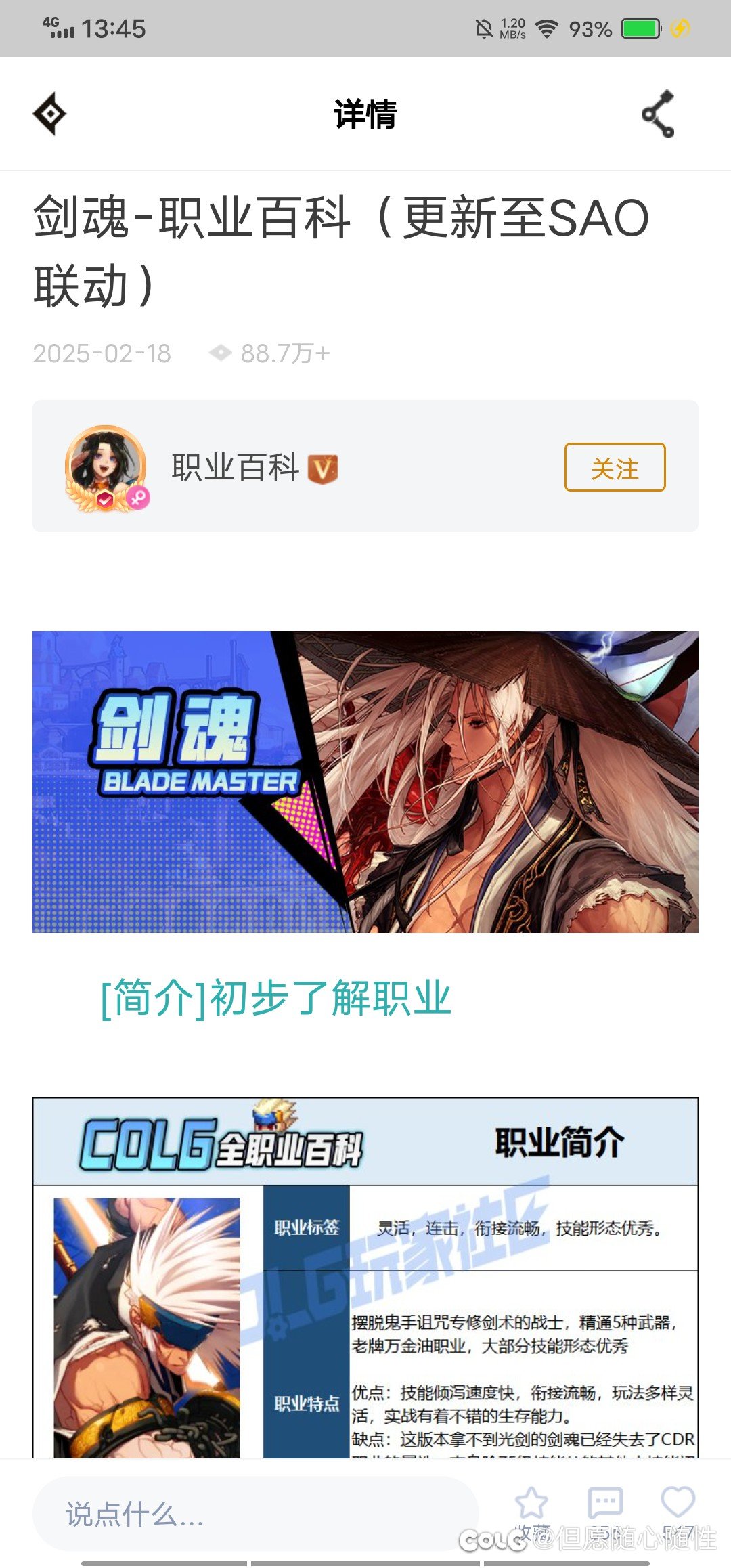Screen dimensions: 731x1568
Task: Share this 剑魂 article
Action: (x=658, y=114)
